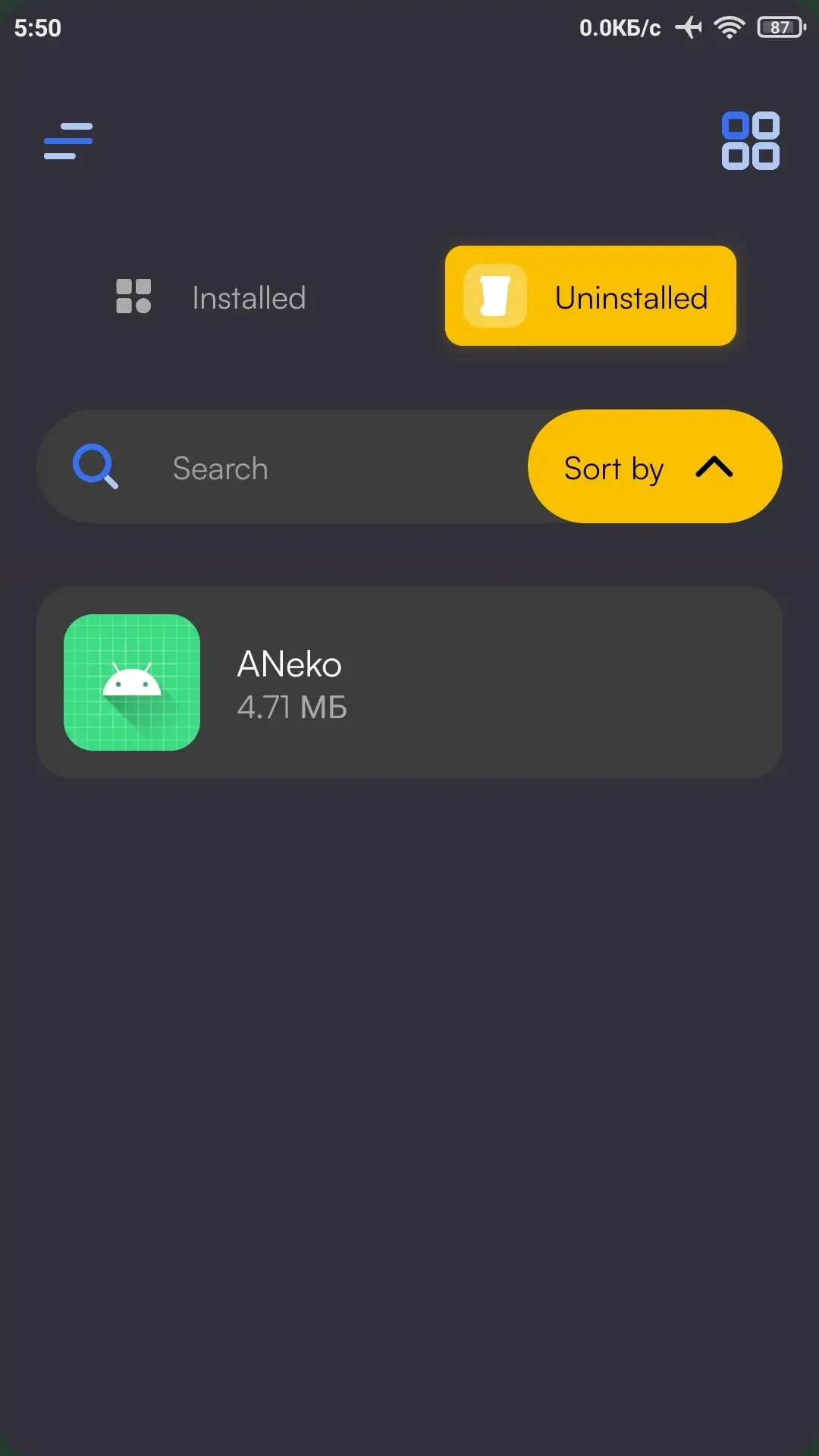Switch to the Installed tab
The width and height of the screenshot is (819, 1456).
tap(211, 297)
